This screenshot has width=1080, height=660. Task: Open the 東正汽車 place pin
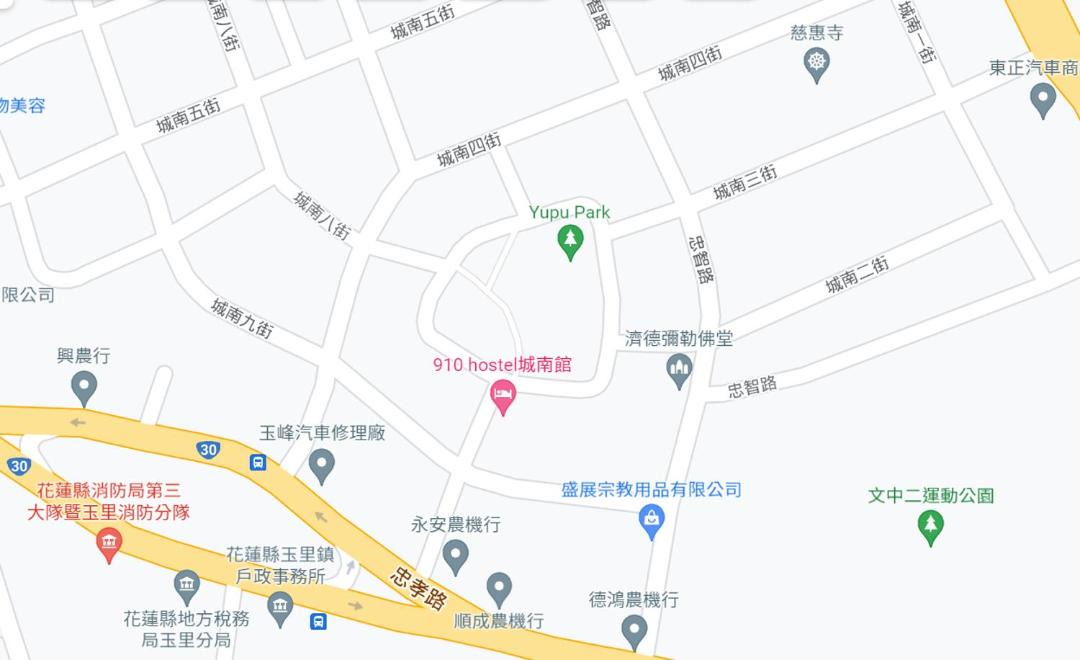coord(1043,99)
